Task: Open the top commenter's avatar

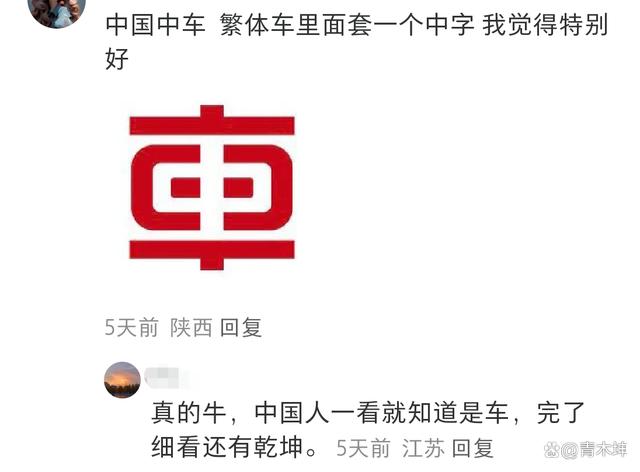Action: [56, 10]
